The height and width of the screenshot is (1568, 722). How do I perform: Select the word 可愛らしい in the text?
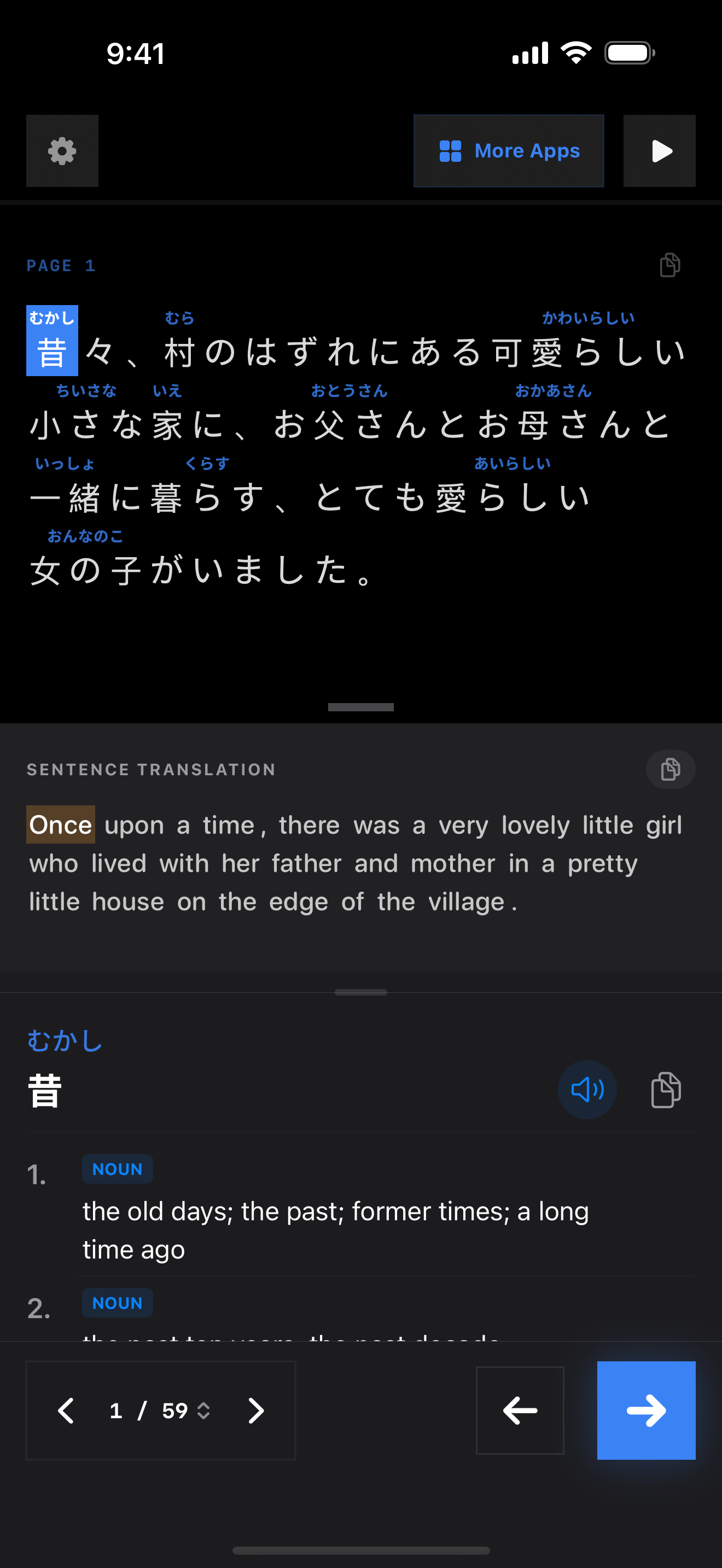coord(588,352)
